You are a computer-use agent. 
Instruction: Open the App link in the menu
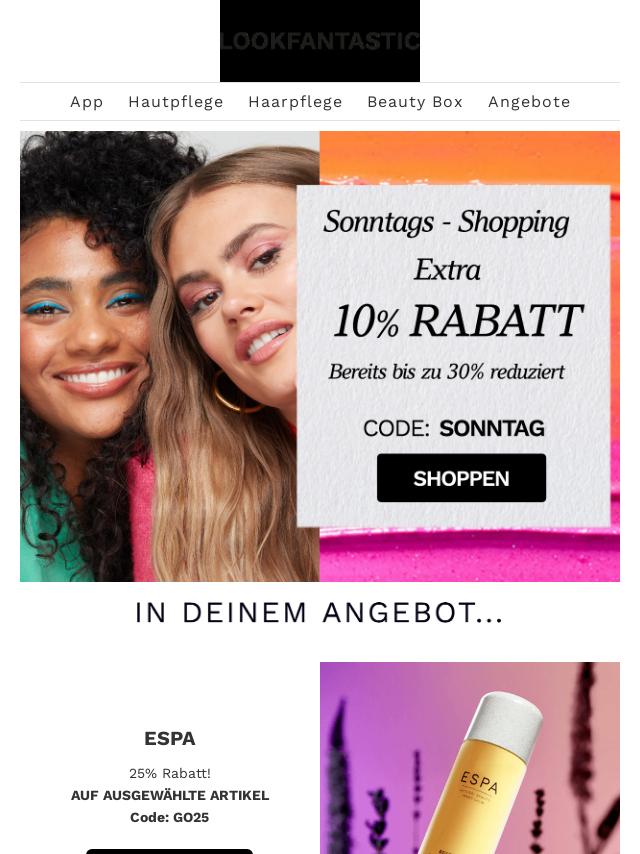(87, 102)
